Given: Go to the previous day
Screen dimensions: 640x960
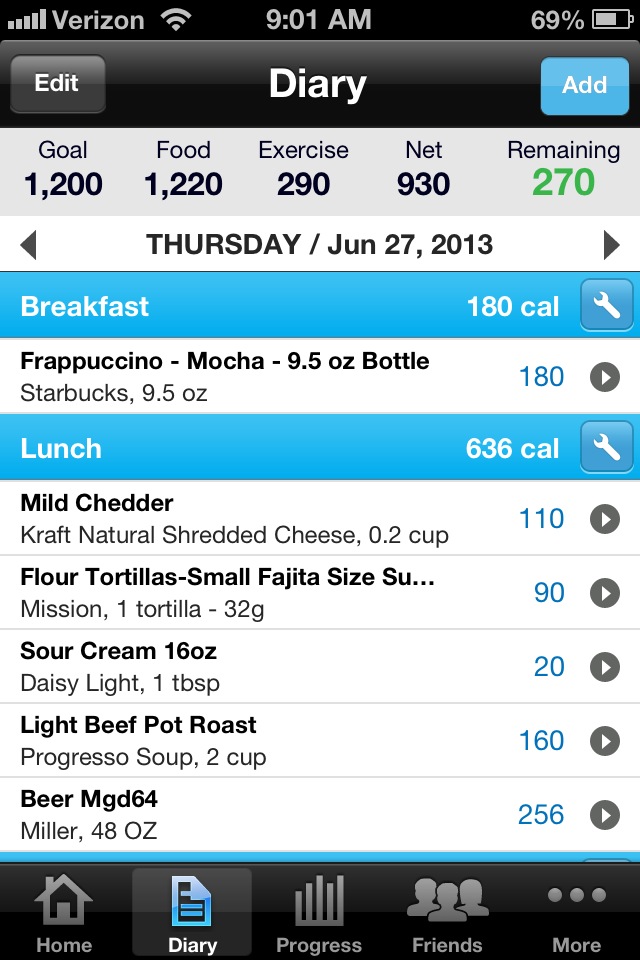Looking at the screenshot, I should (29, 245).
